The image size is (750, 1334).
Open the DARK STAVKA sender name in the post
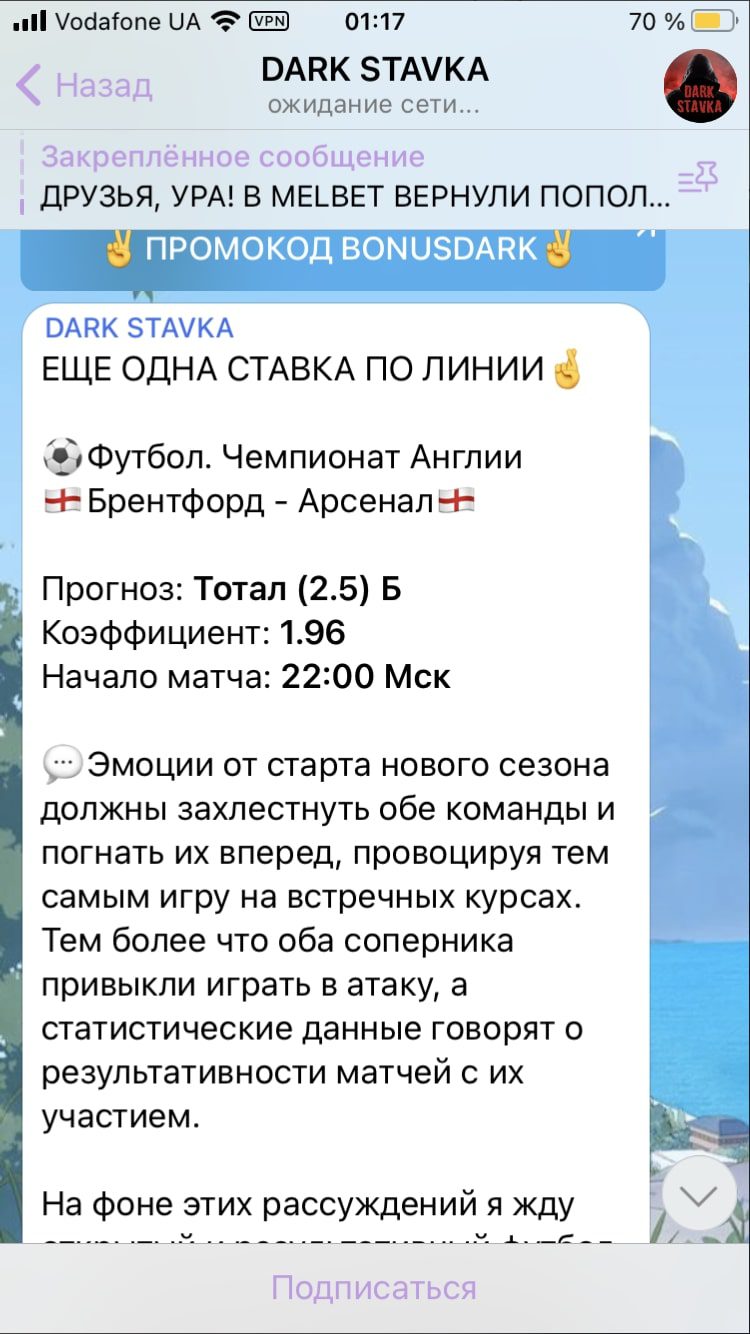139,328
